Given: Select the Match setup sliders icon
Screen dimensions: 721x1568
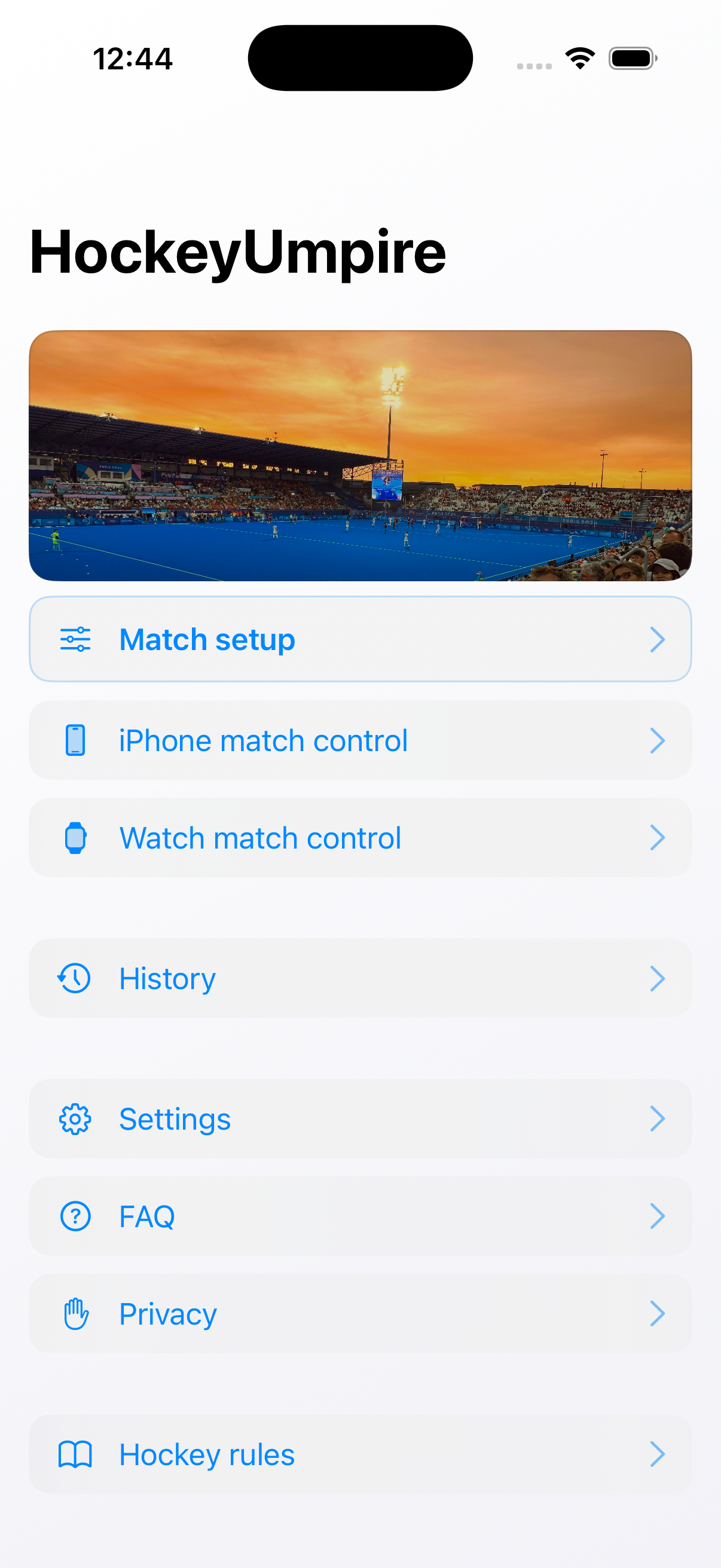Looking at the screenshot, I should coord(74,639).
